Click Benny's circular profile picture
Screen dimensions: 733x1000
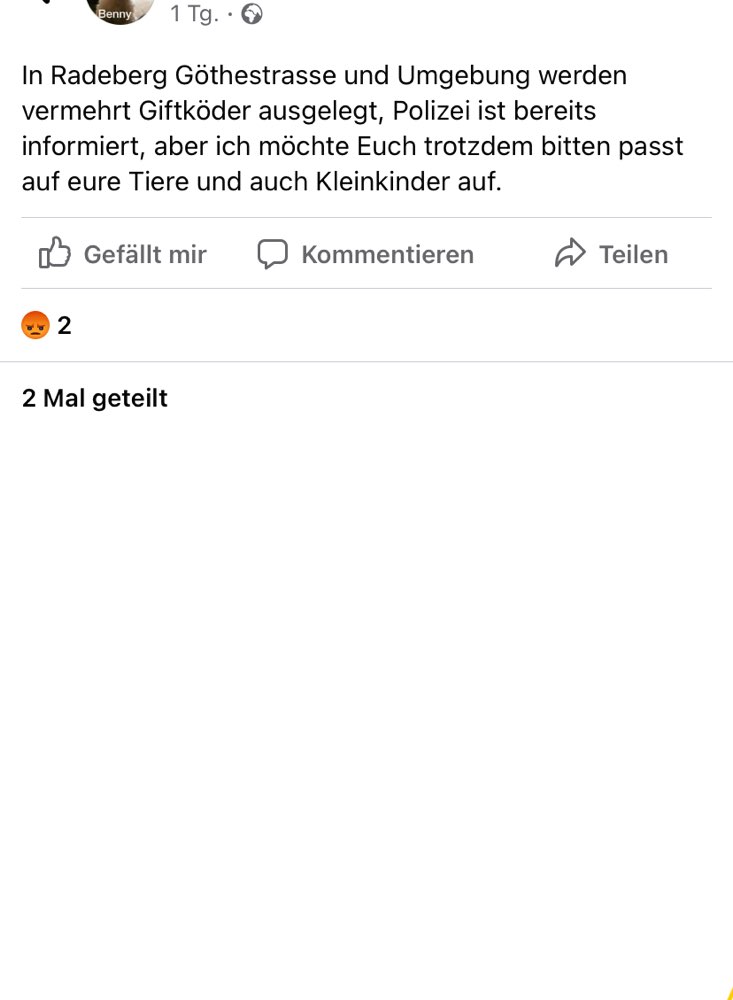(119, 12)
